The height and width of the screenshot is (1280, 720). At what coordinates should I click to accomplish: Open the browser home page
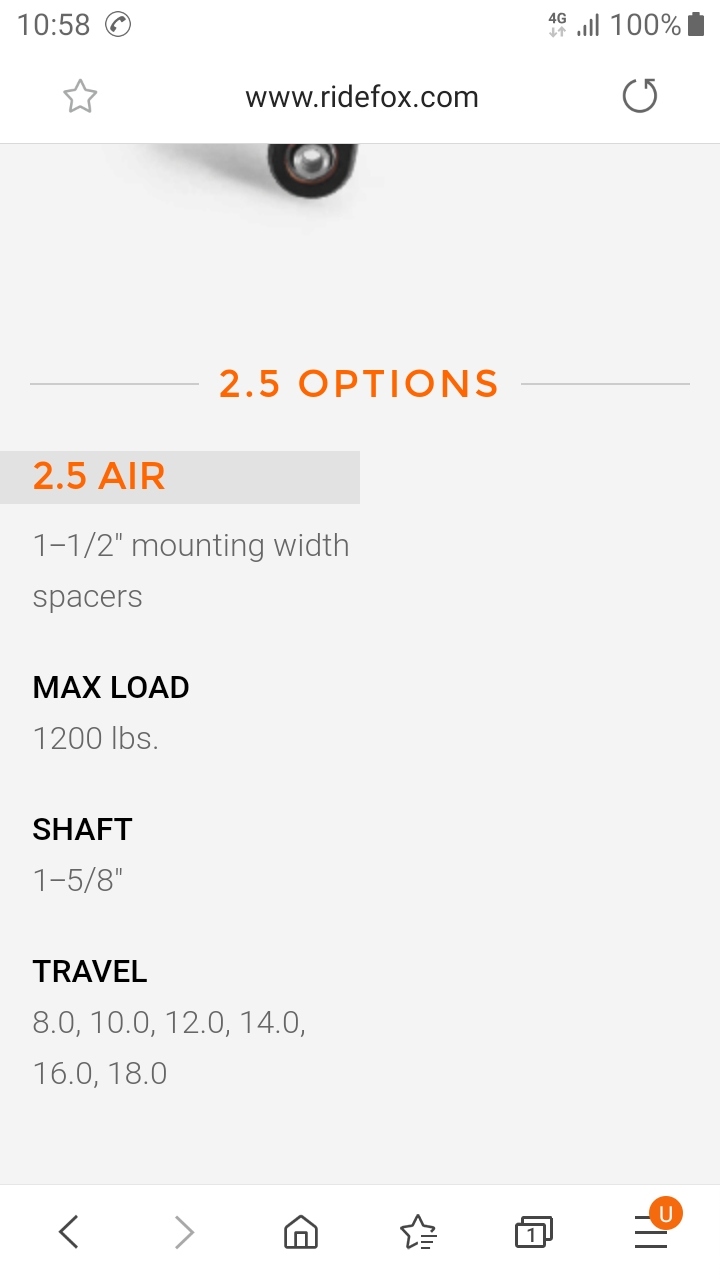click(x=300, y=1232)
